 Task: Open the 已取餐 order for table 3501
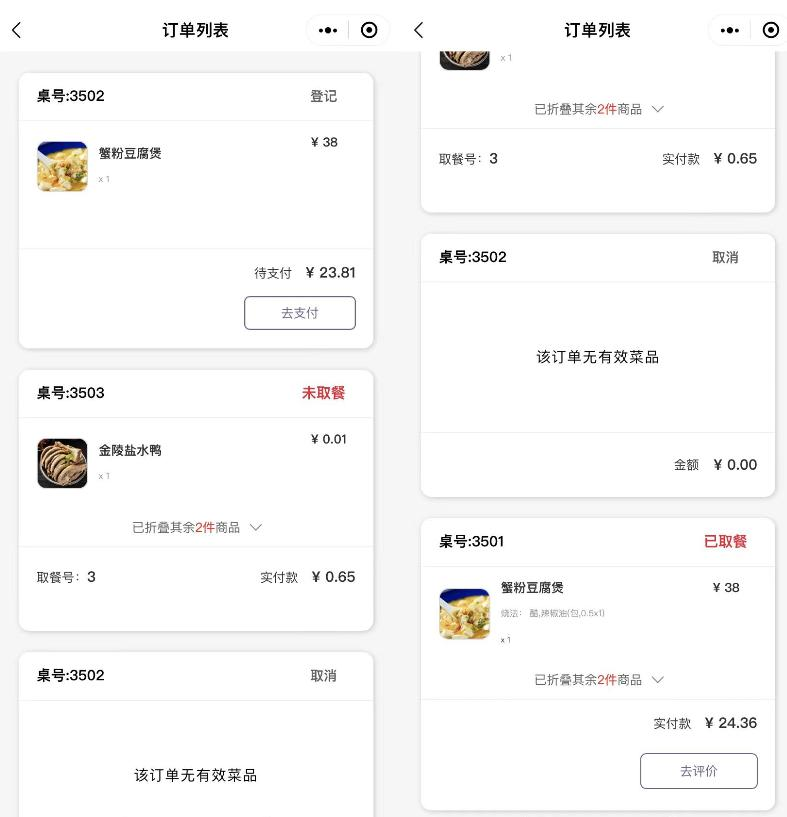pos(597,610)
